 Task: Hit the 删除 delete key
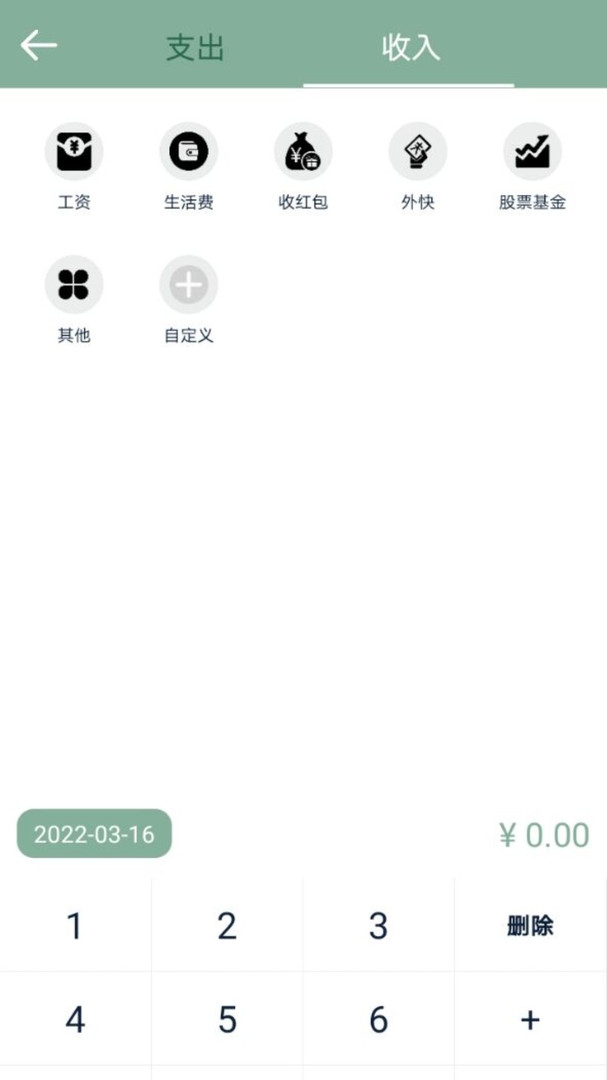point(530,926)
